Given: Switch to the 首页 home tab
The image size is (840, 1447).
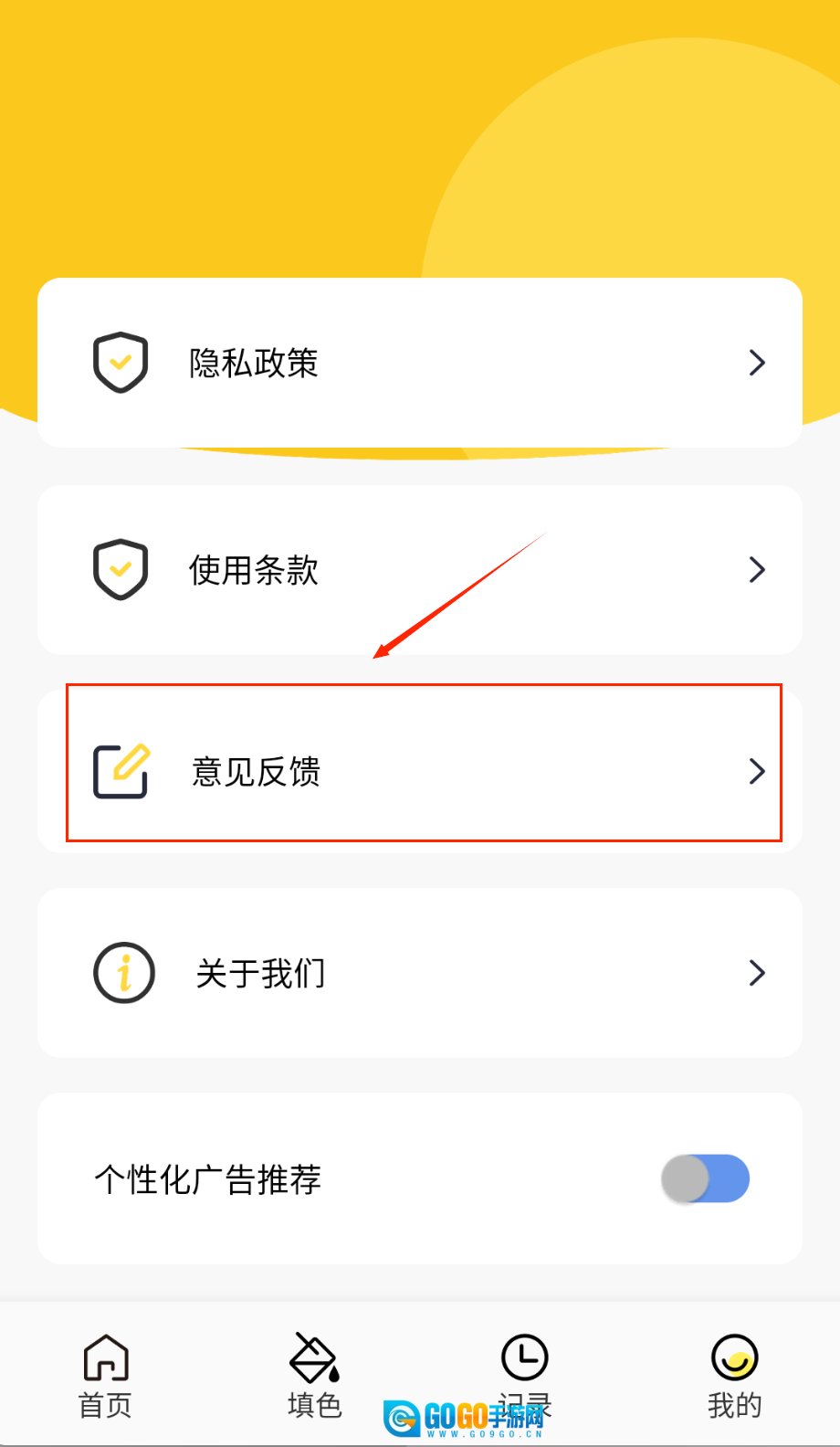Looking at the screenshot, I should [105, 1375].
